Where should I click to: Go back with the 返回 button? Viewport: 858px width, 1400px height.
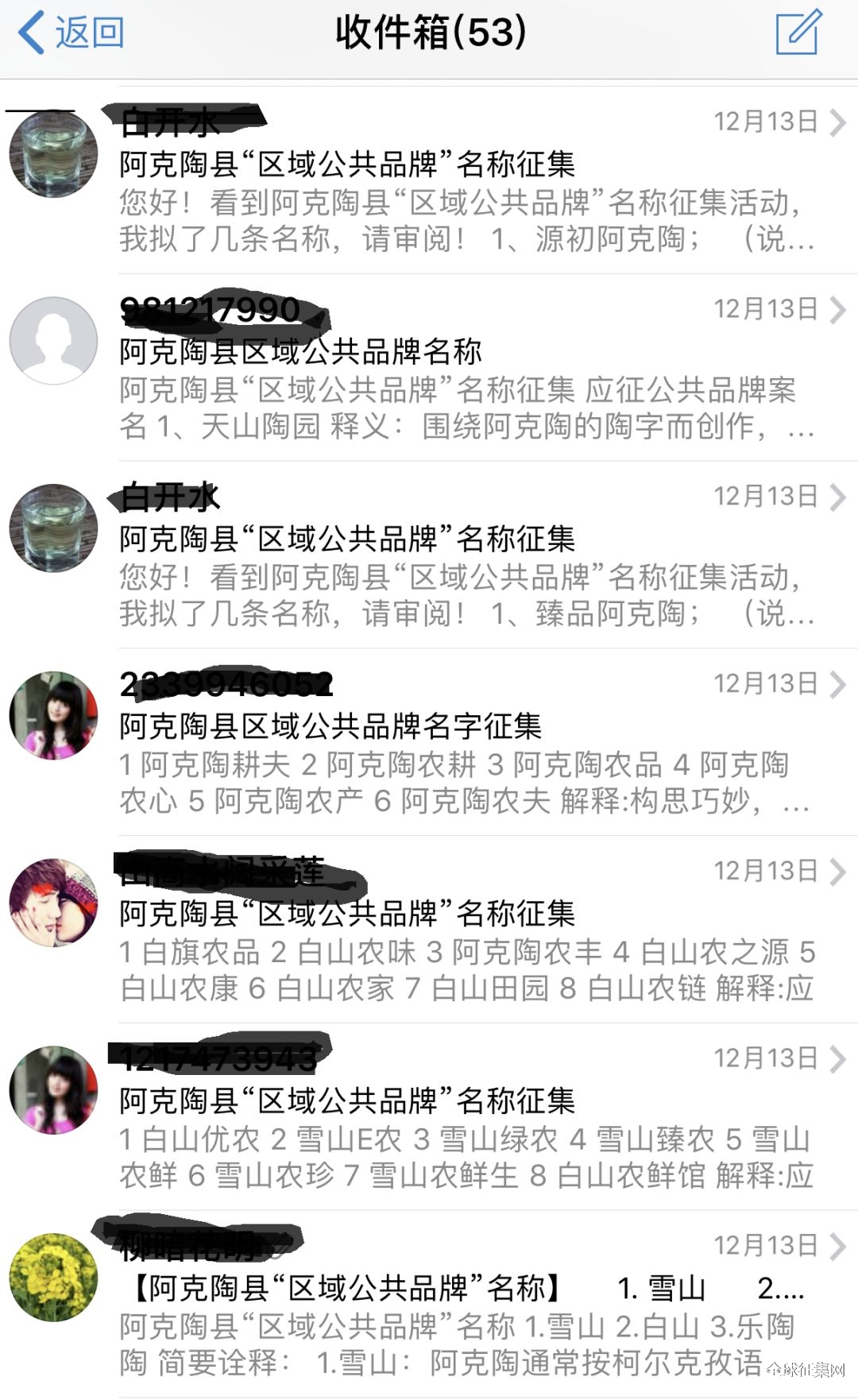[x=71, y=33]
